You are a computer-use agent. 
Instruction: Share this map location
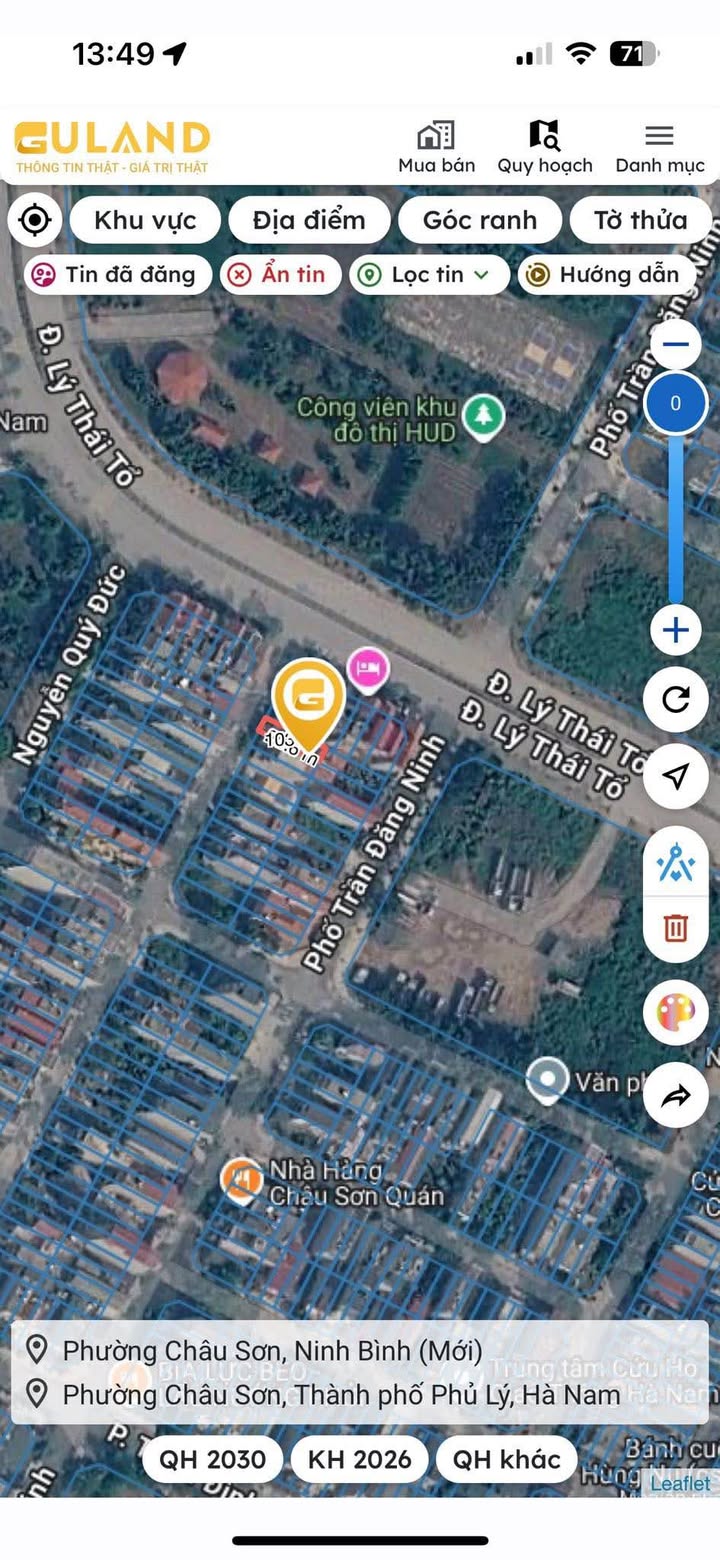676,1096
